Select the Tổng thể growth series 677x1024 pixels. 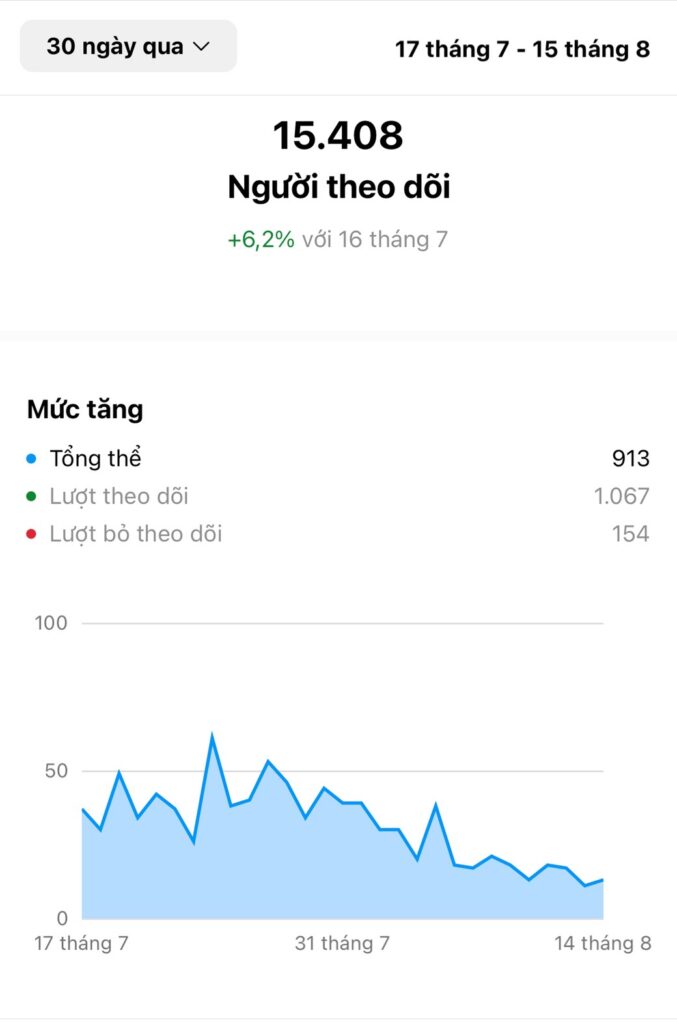pos(95,459)
